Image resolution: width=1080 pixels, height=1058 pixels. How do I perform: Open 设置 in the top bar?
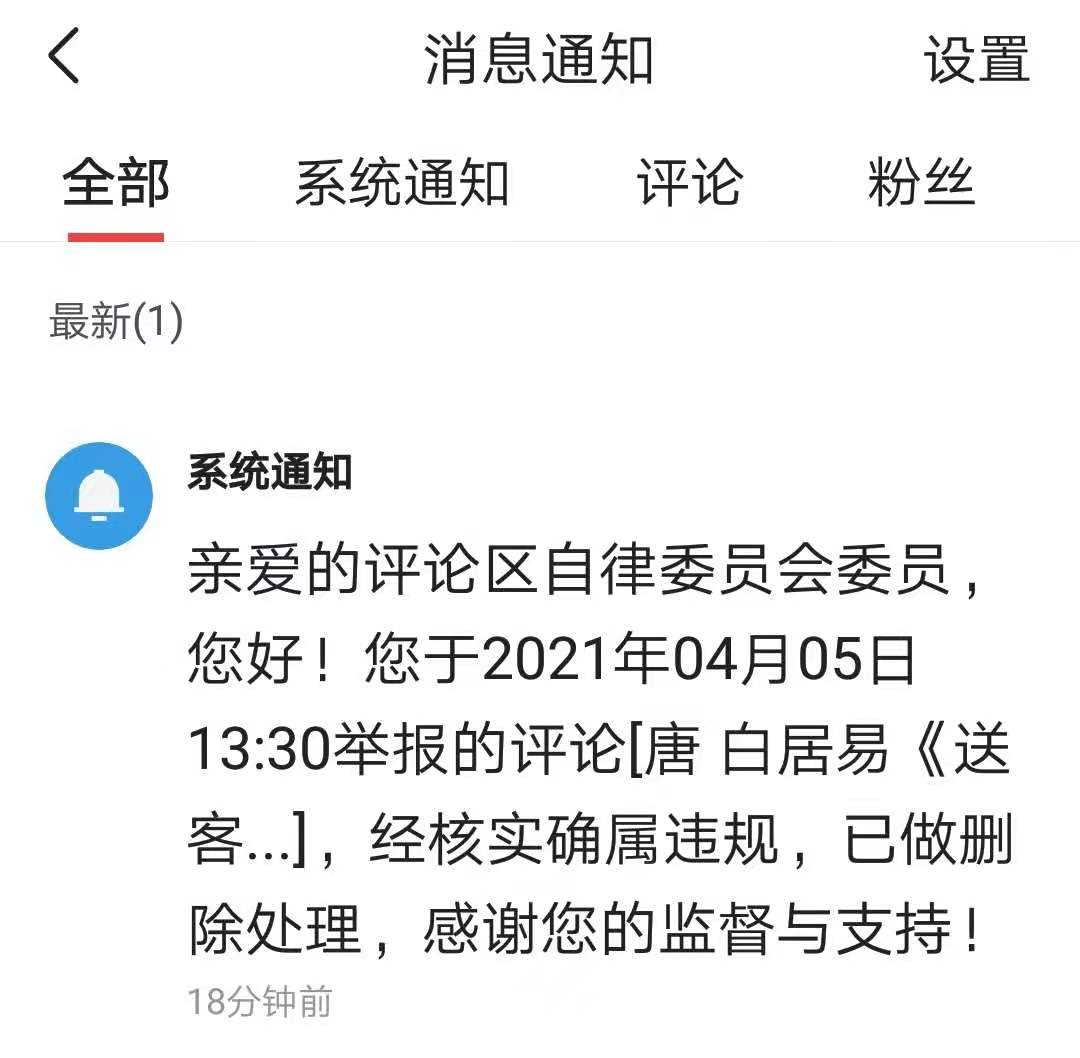(x=976, y=60)
